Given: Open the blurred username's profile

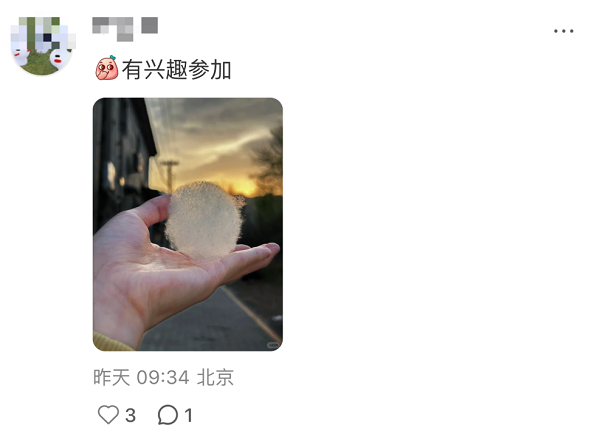Looking at the screenshot, I should 125,25.
